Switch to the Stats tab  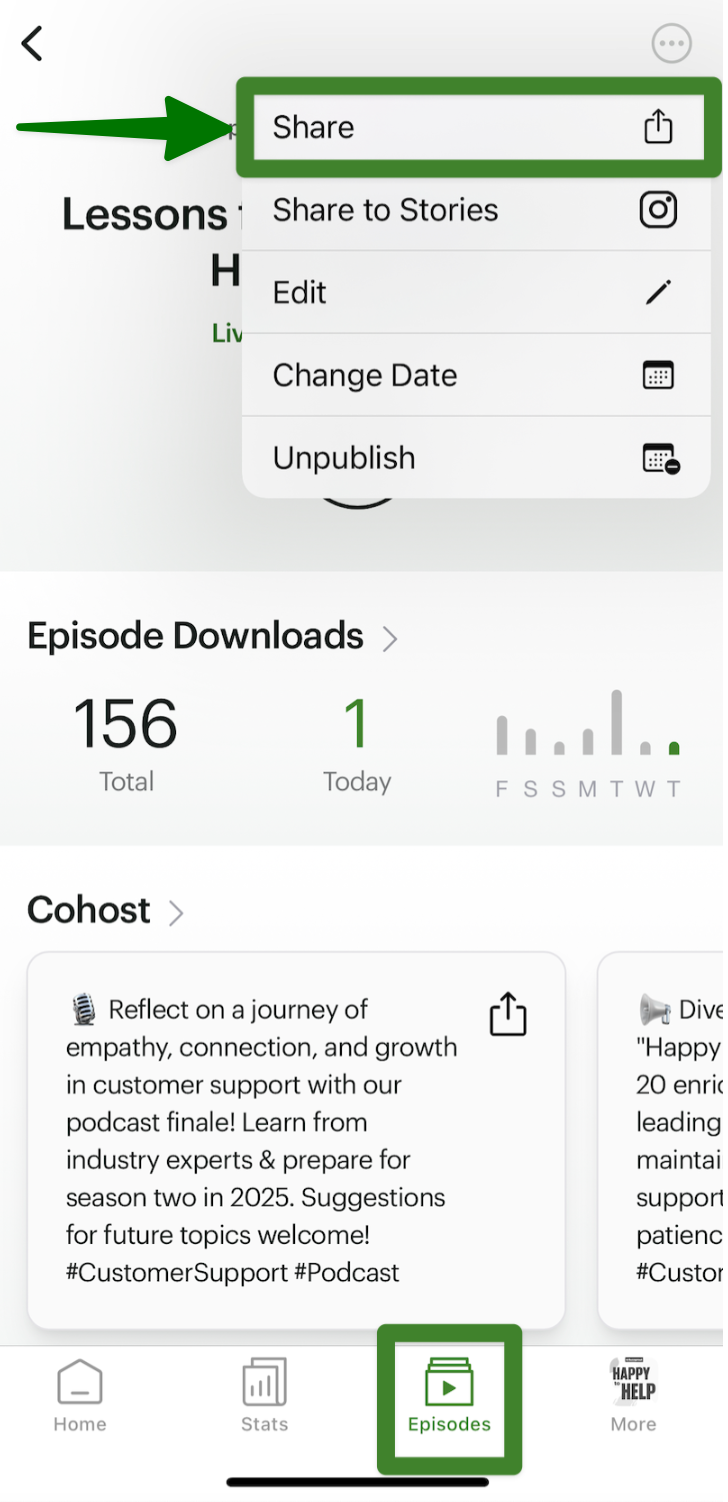[264, 1396]
